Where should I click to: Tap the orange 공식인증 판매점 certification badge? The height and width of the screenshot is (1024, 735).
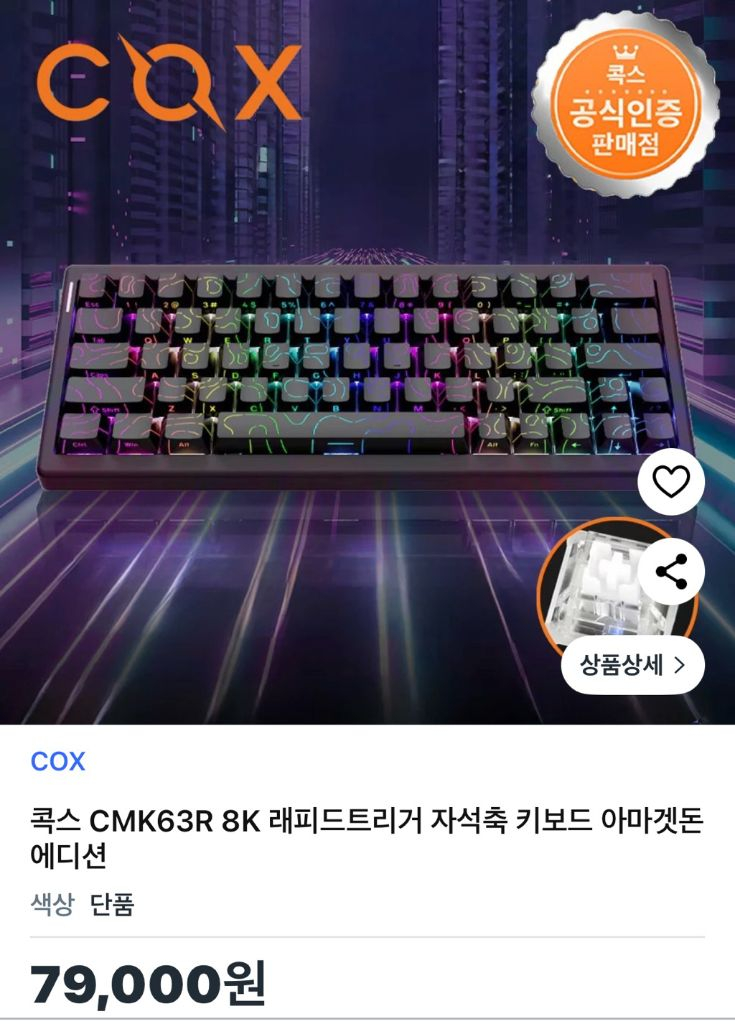pyautogui.click(x=627, y=105)
